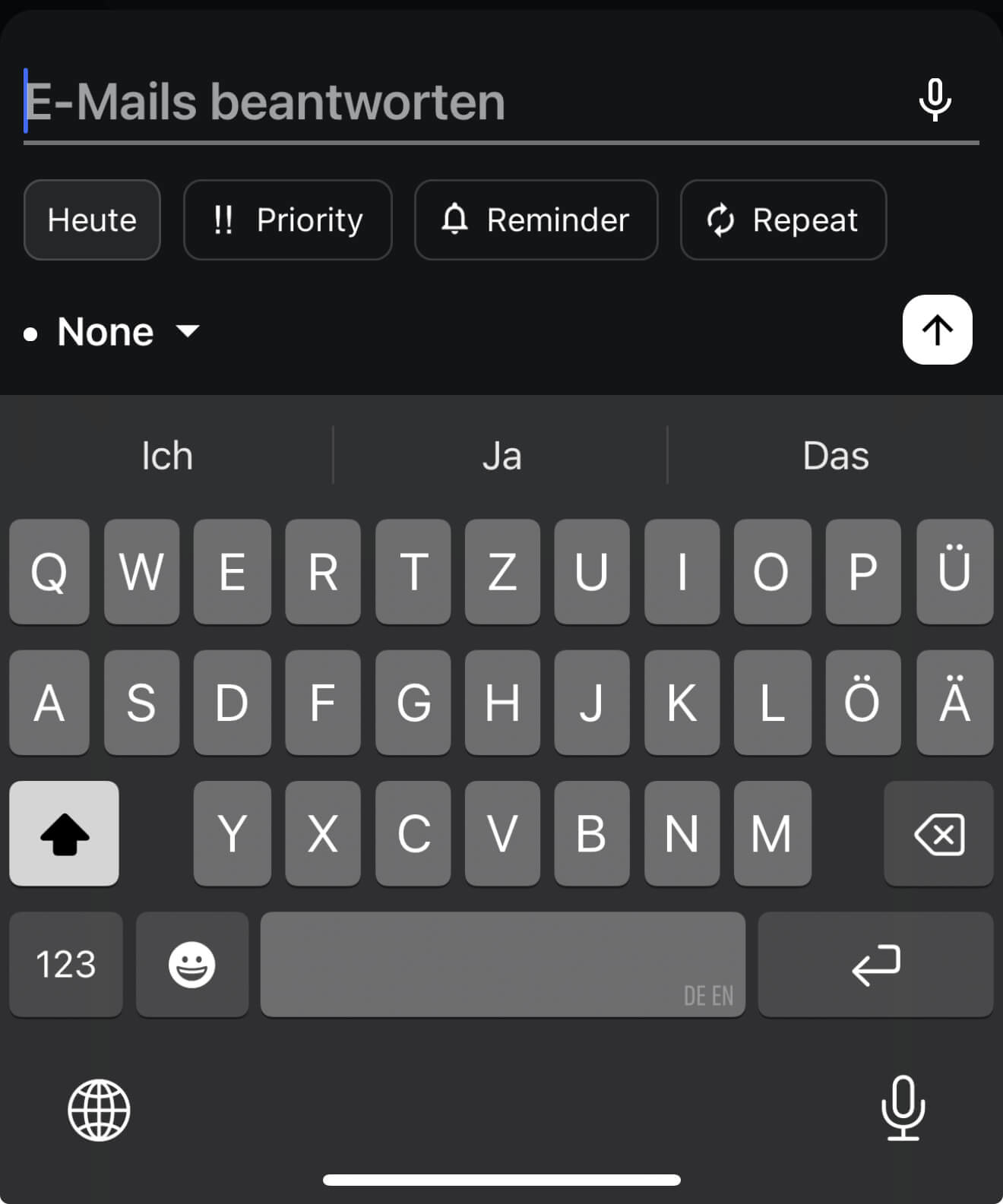Screen dimensions: 1003x1204
Task: Add a reminder to the task
Action: (536, 220)
